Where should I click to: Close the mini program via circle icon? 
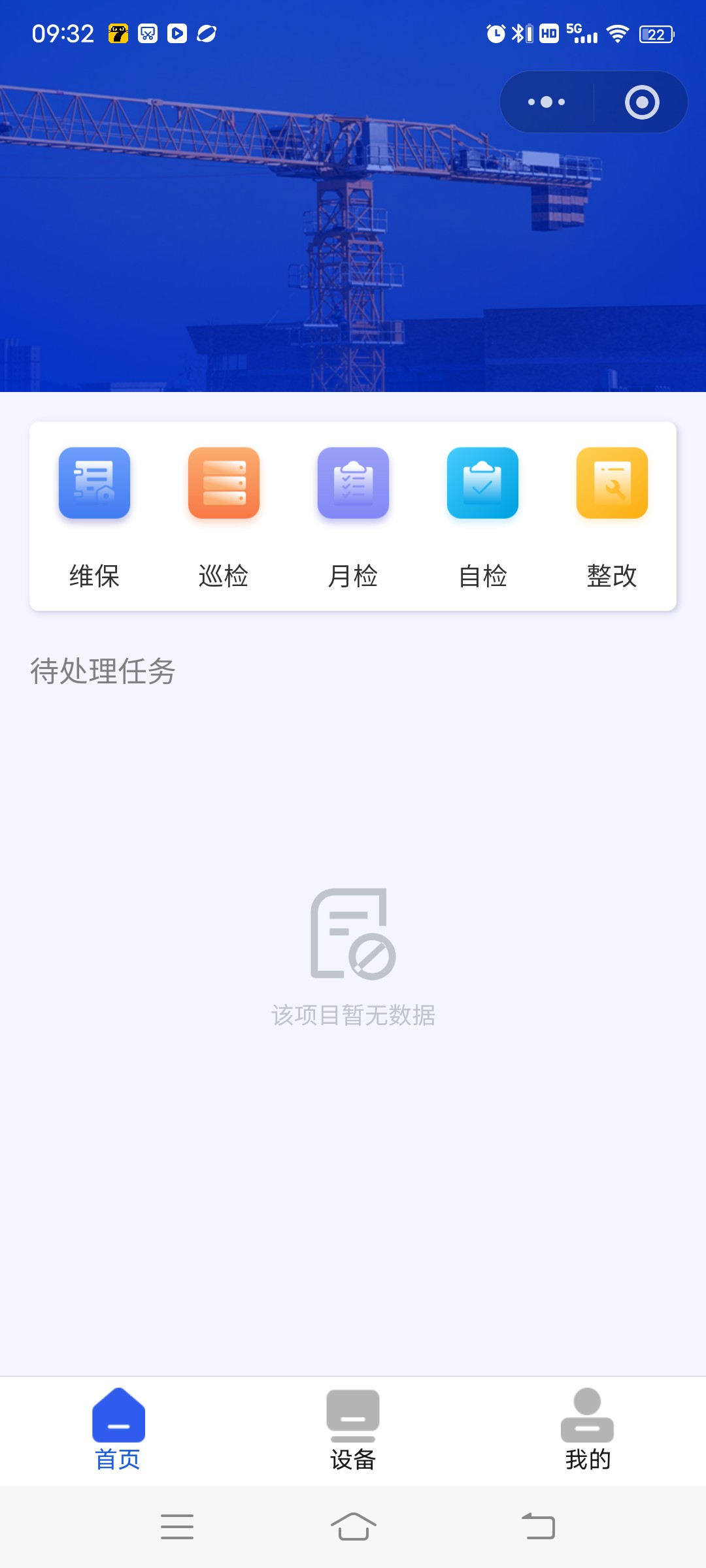(x=641, y=102)
